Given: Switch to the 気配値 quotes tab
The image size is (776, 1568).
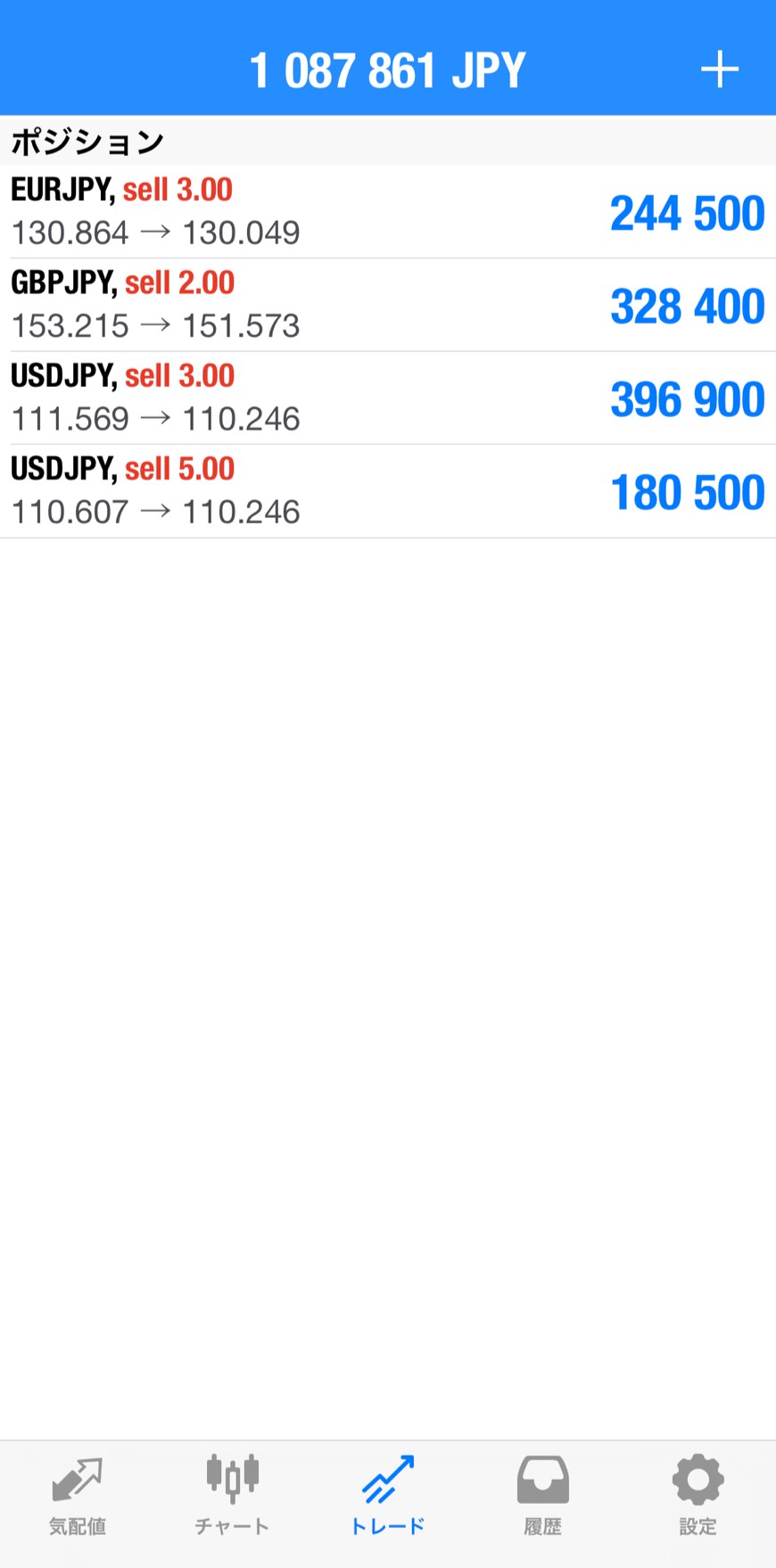Looking at the screenshot, I should 78,1496.
